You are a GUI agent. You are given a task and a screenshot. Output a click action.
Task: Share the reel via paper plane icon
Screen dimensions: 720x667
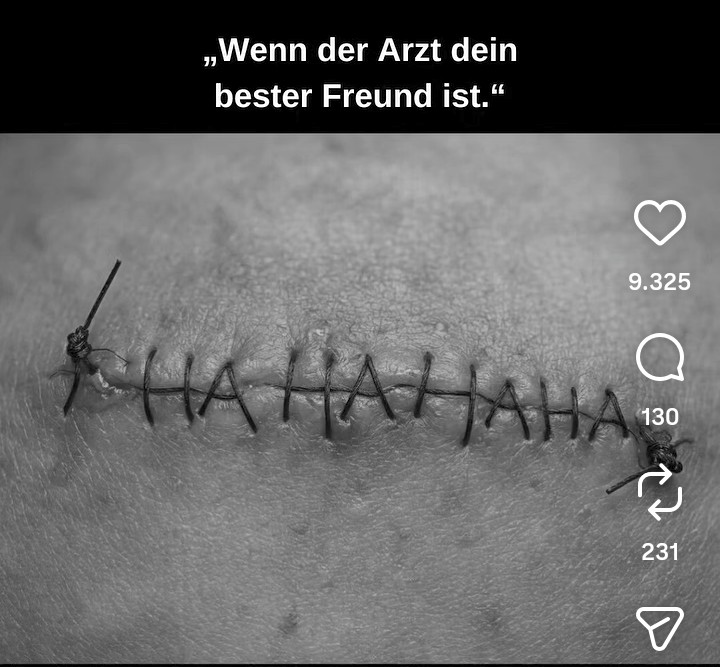660,628
